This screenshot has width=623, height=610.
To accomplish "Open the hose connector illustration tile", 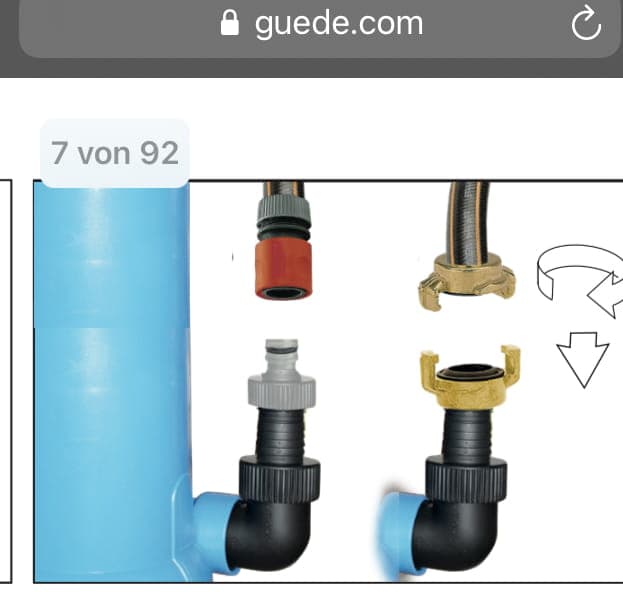I will click(330, 380).
